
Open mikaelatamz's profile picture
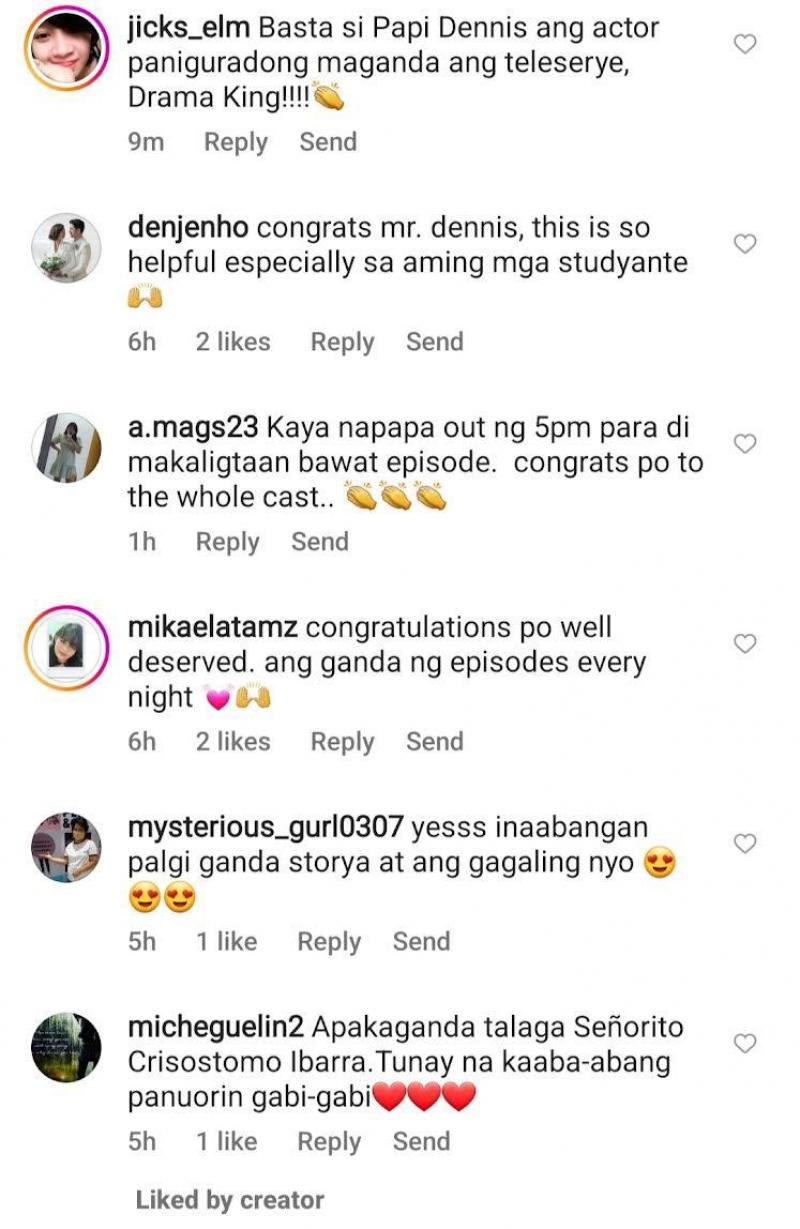(x=66, y=648)
